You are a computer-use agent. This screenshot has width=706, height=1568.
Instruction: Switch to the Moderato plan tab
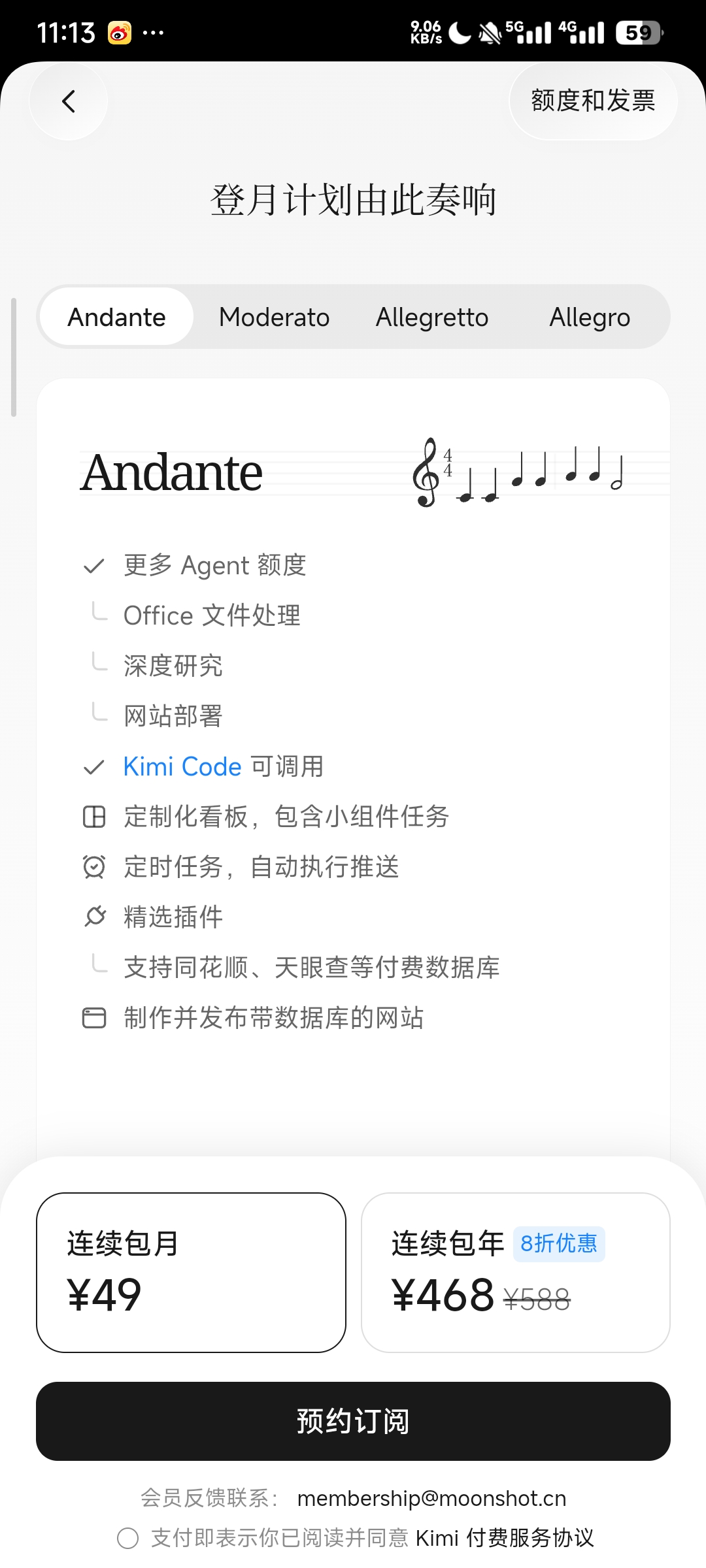pyautogui.click(x=275, y=317)
